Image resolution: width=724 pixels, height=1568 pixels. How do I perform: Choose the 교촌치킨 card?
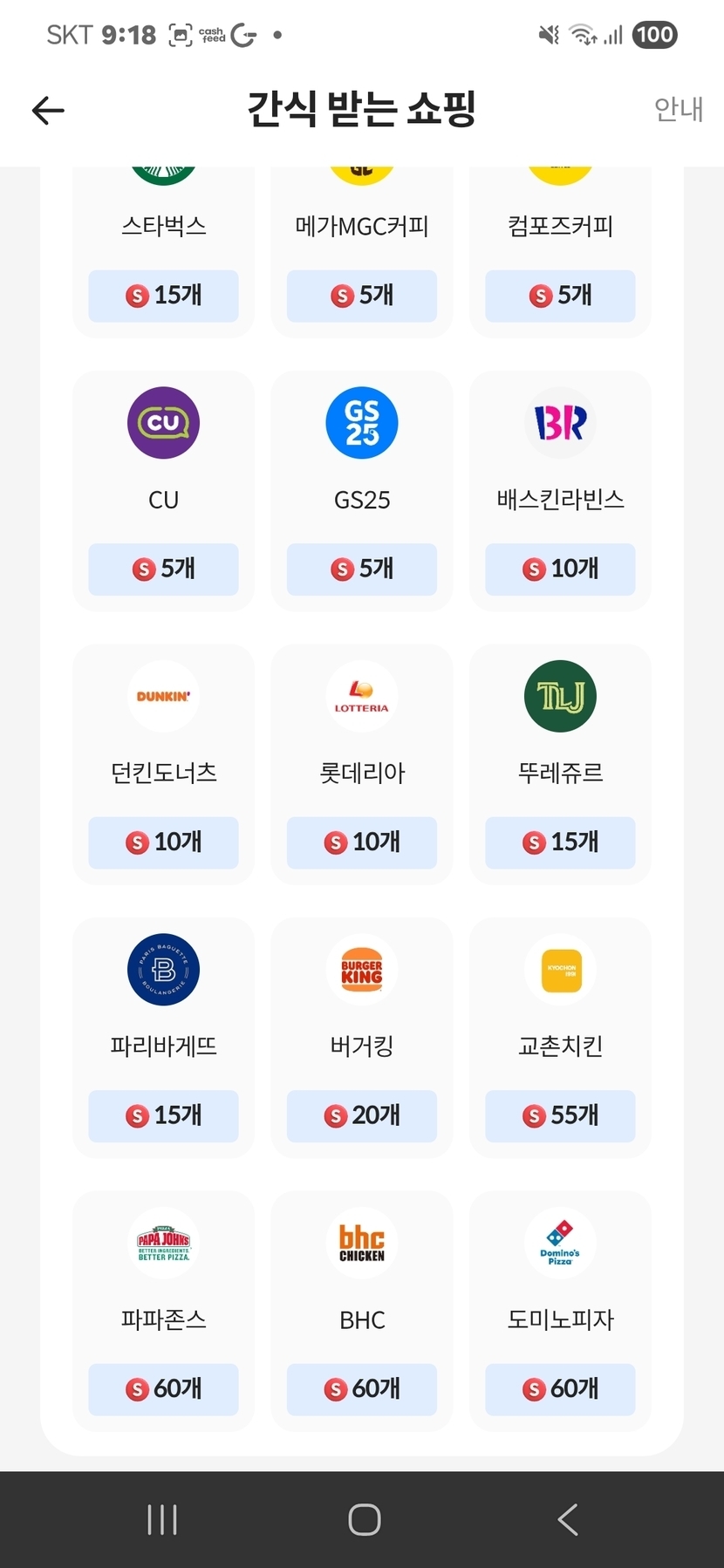click(560, 1038)
